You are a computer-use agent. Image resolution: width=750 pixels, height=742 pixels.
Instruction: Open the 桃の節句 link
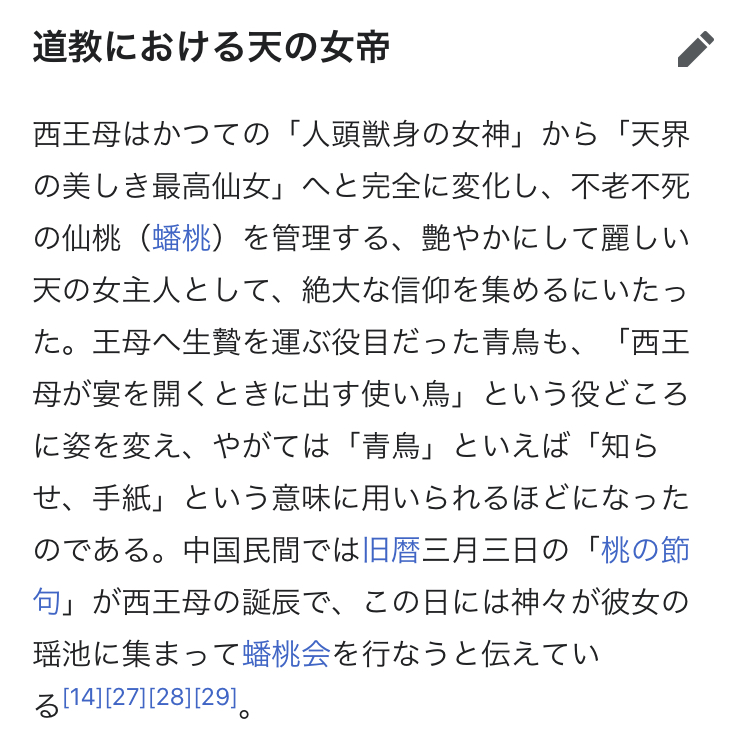point(645,550)
